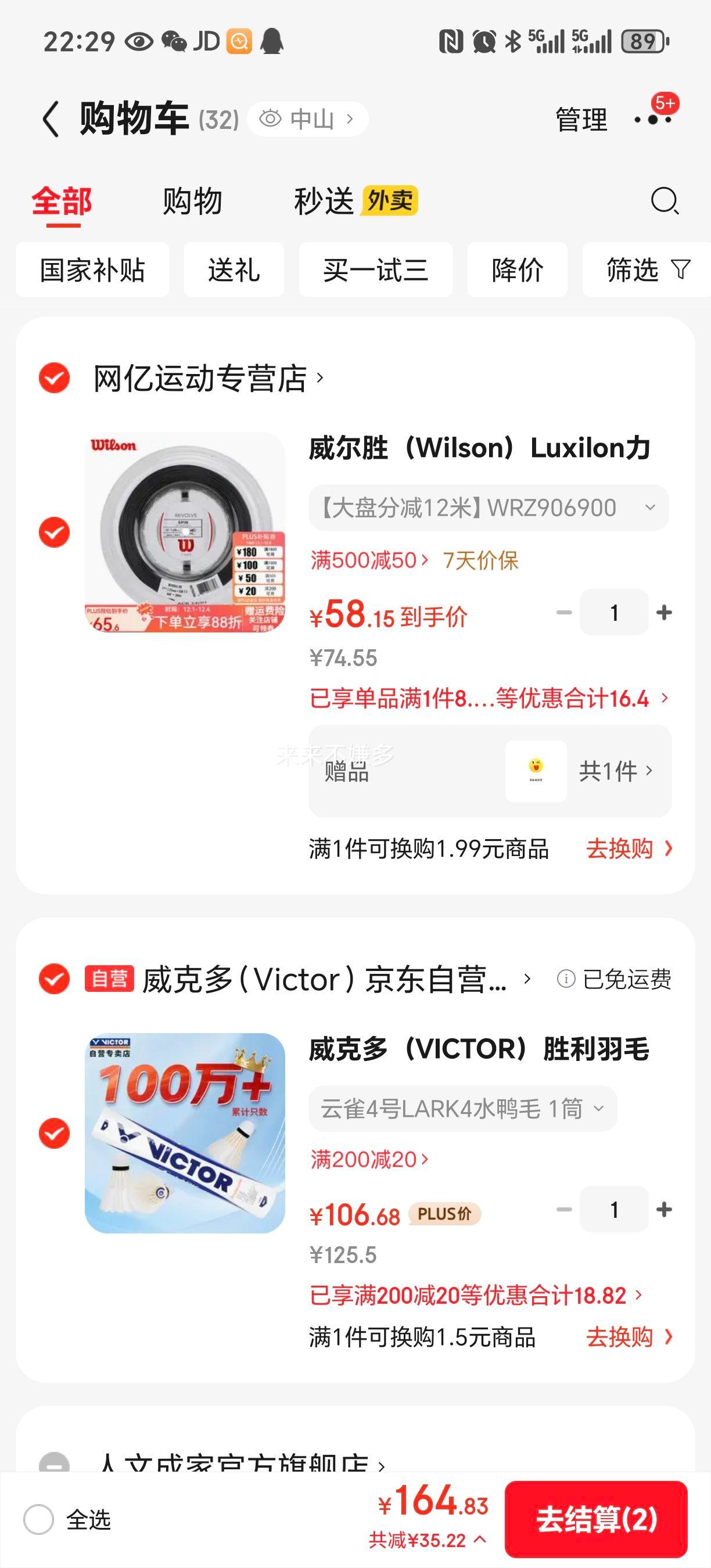View the 满500减50 promotion details

pos(369,560)
